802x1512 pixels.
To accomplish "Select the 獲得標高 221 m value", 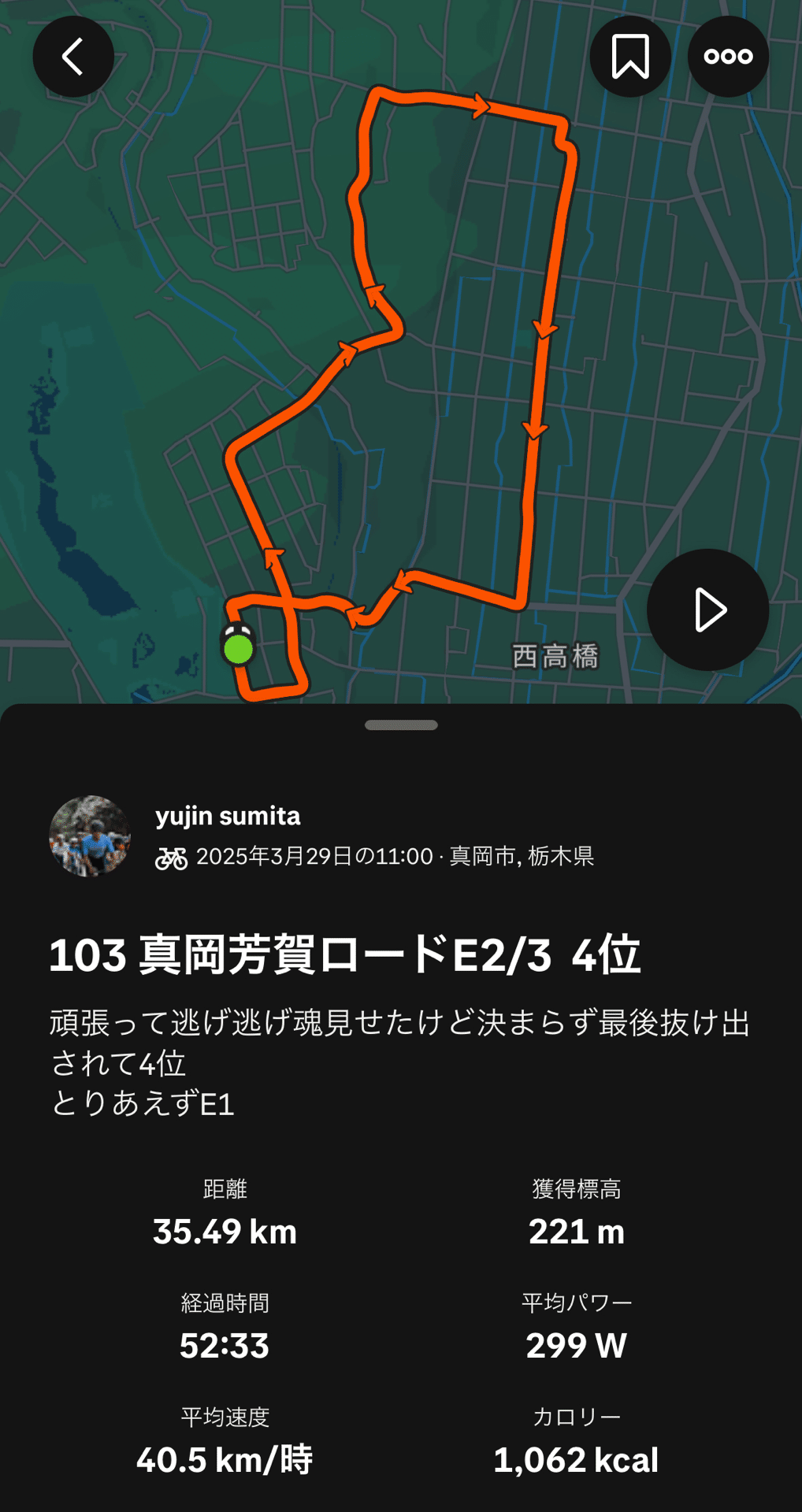I will (575, 1232).
